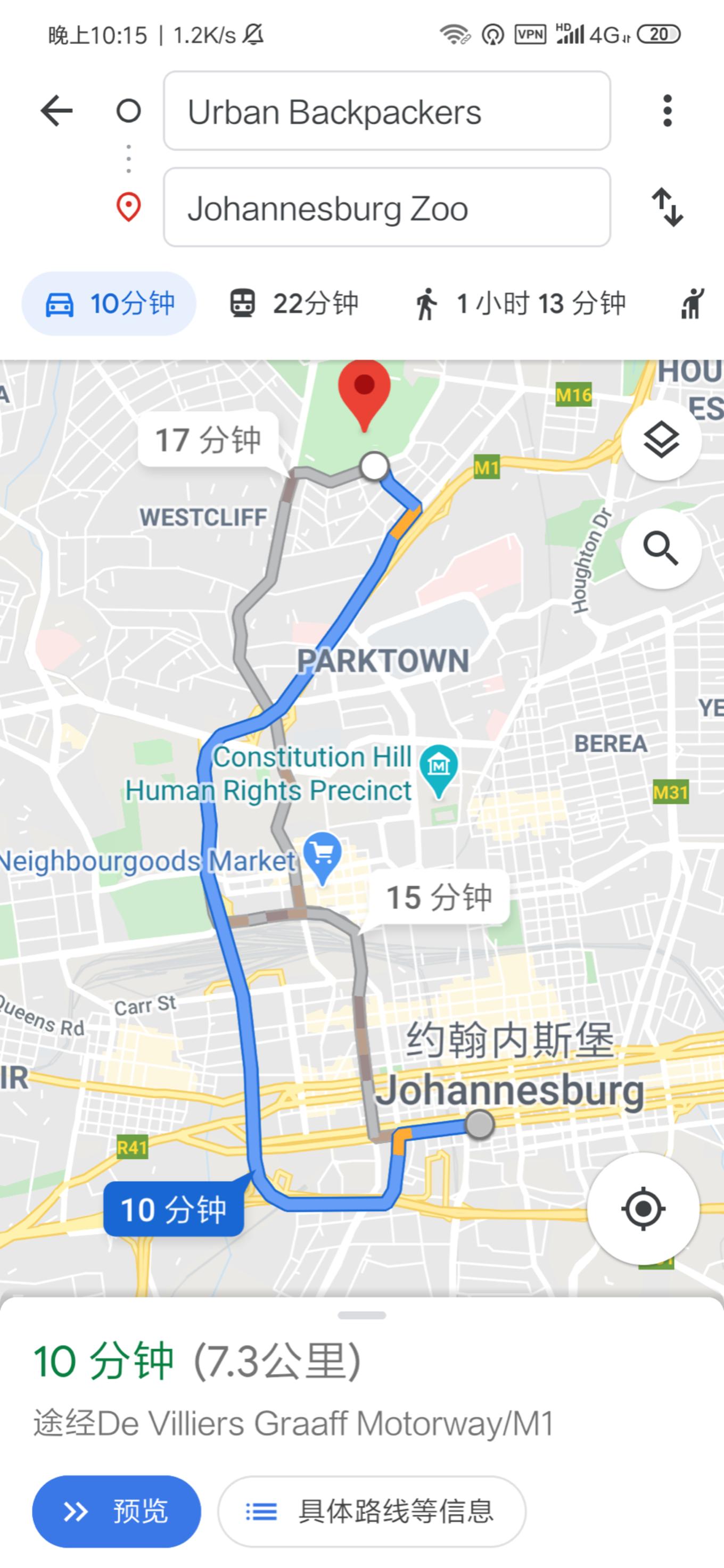The height and width of the screenshot is (1568, 724).
Task: Start route preview with 预览
Action: (x=116, y=1511)
